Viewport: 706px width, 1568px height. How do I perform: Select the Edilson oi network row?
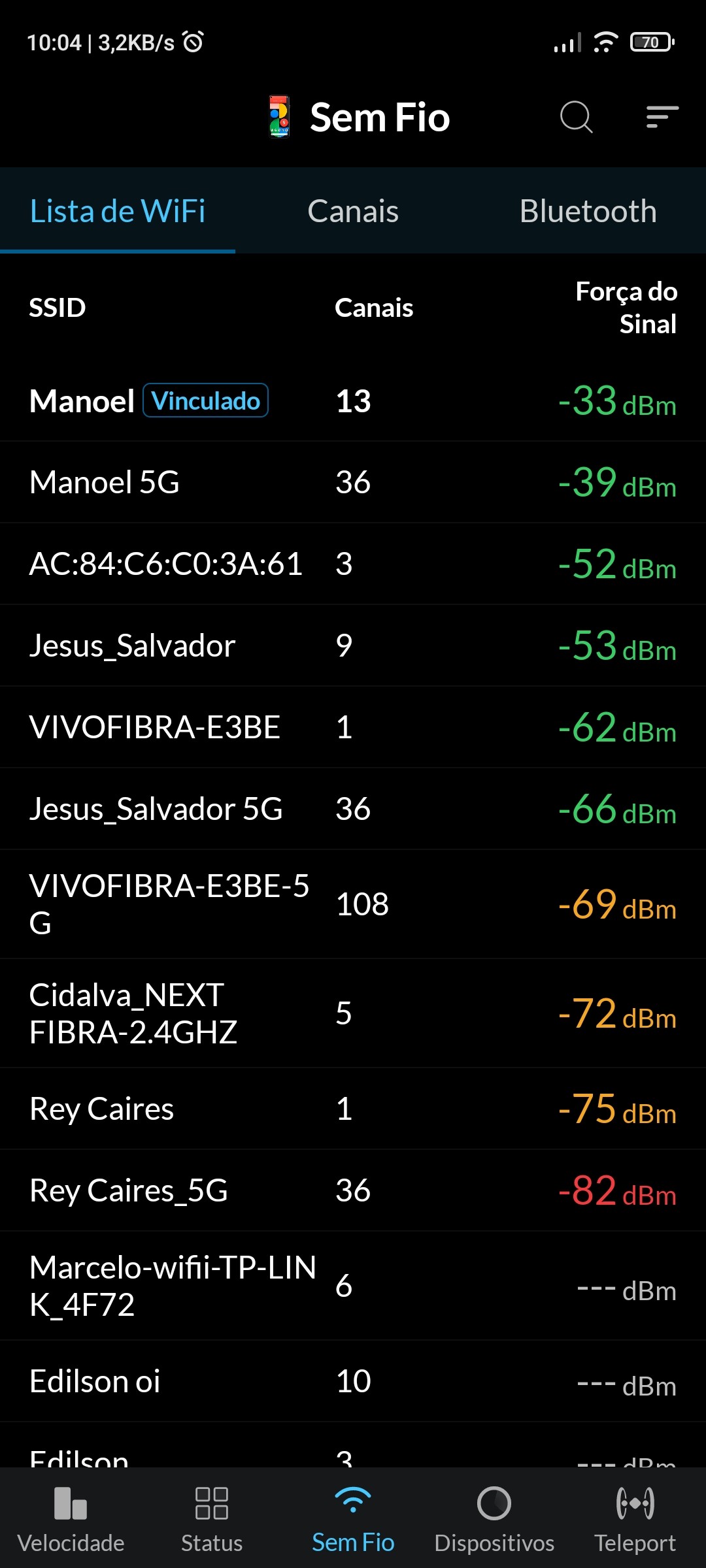point(353,1381)
